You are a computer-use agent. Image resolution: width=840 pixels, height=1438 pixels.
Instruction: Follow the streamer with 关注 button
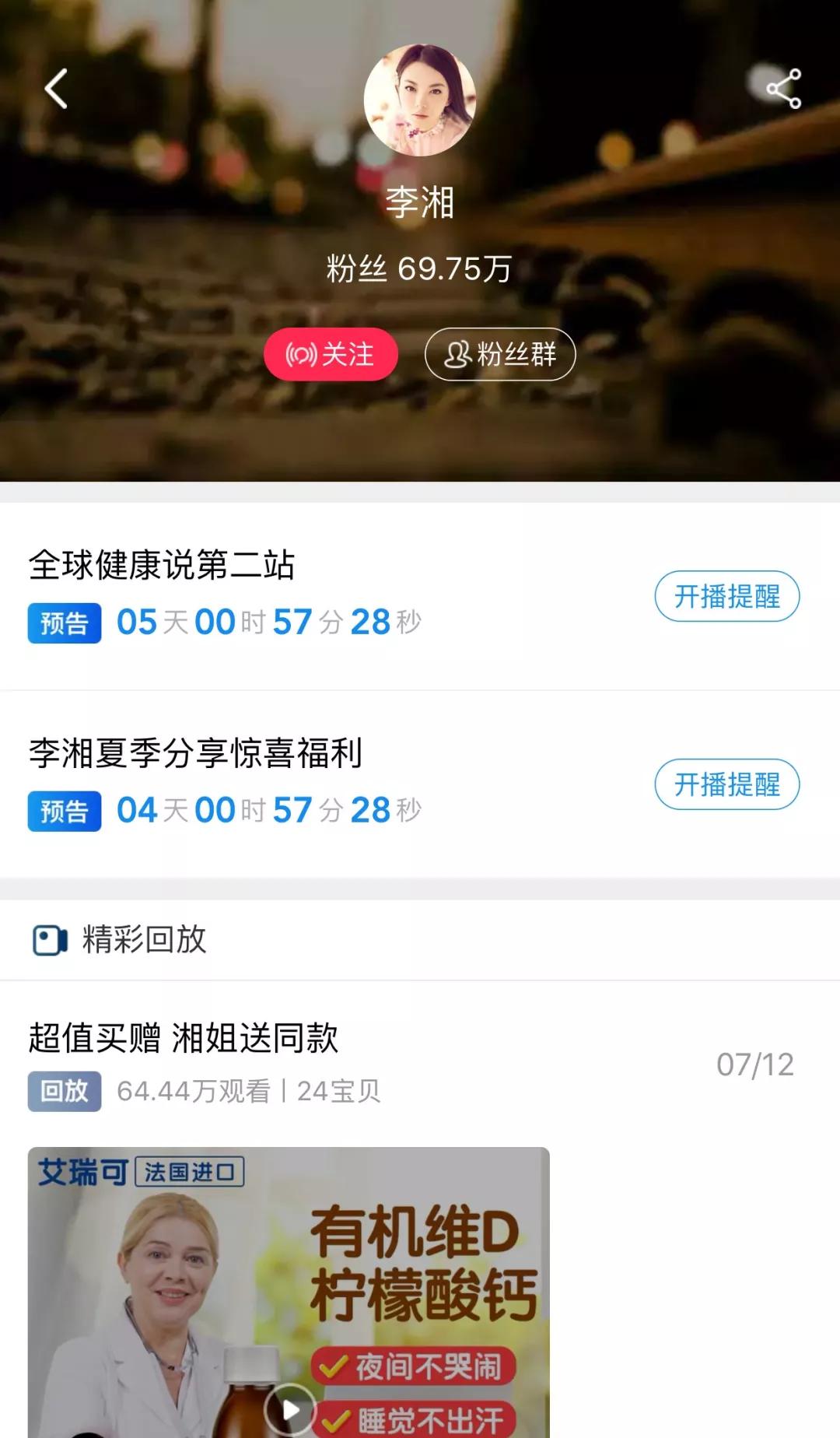click(x=331, y=355)
